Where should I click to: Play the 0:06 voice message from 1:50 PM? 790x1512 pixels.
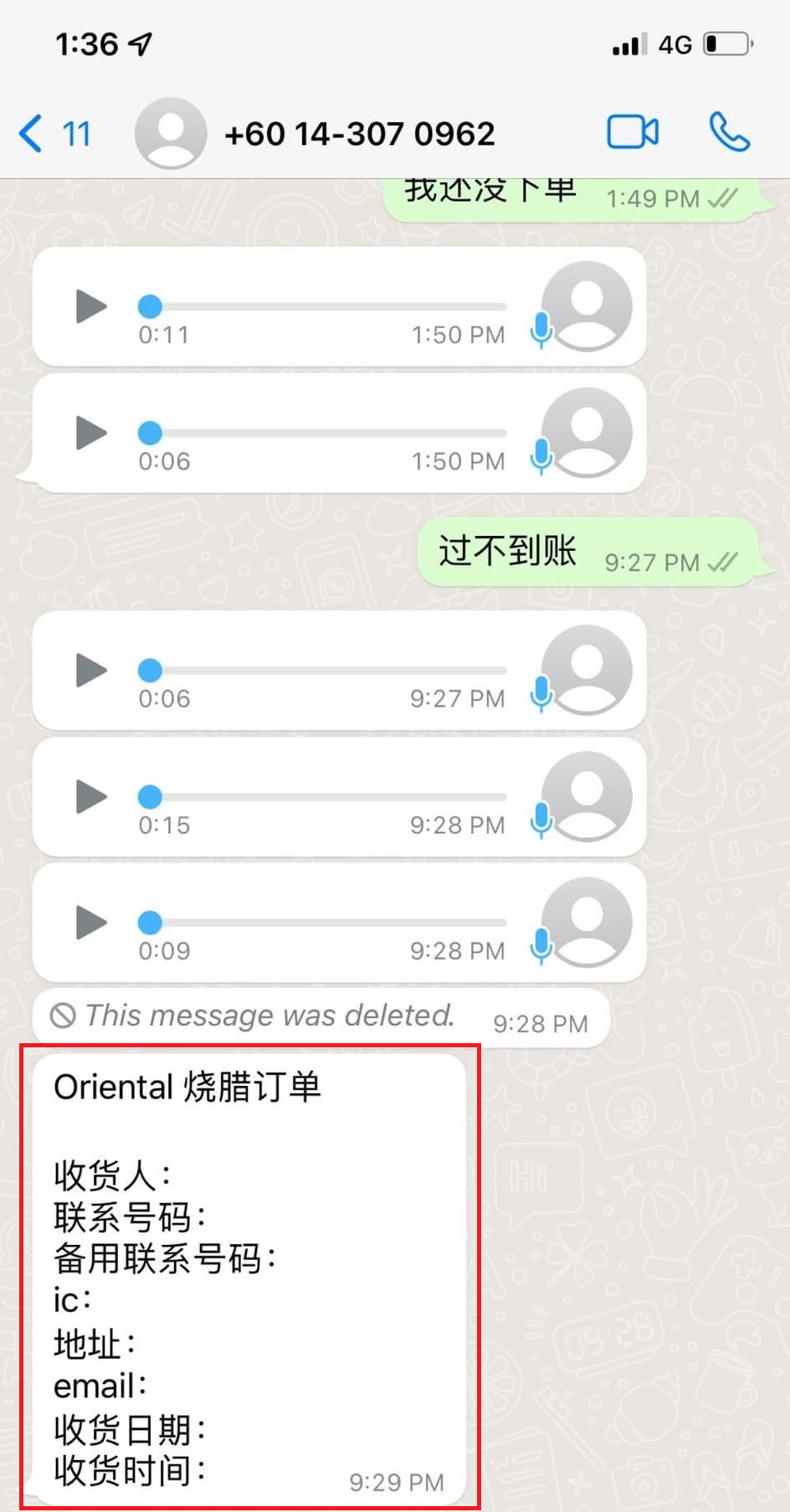(91, 433)
